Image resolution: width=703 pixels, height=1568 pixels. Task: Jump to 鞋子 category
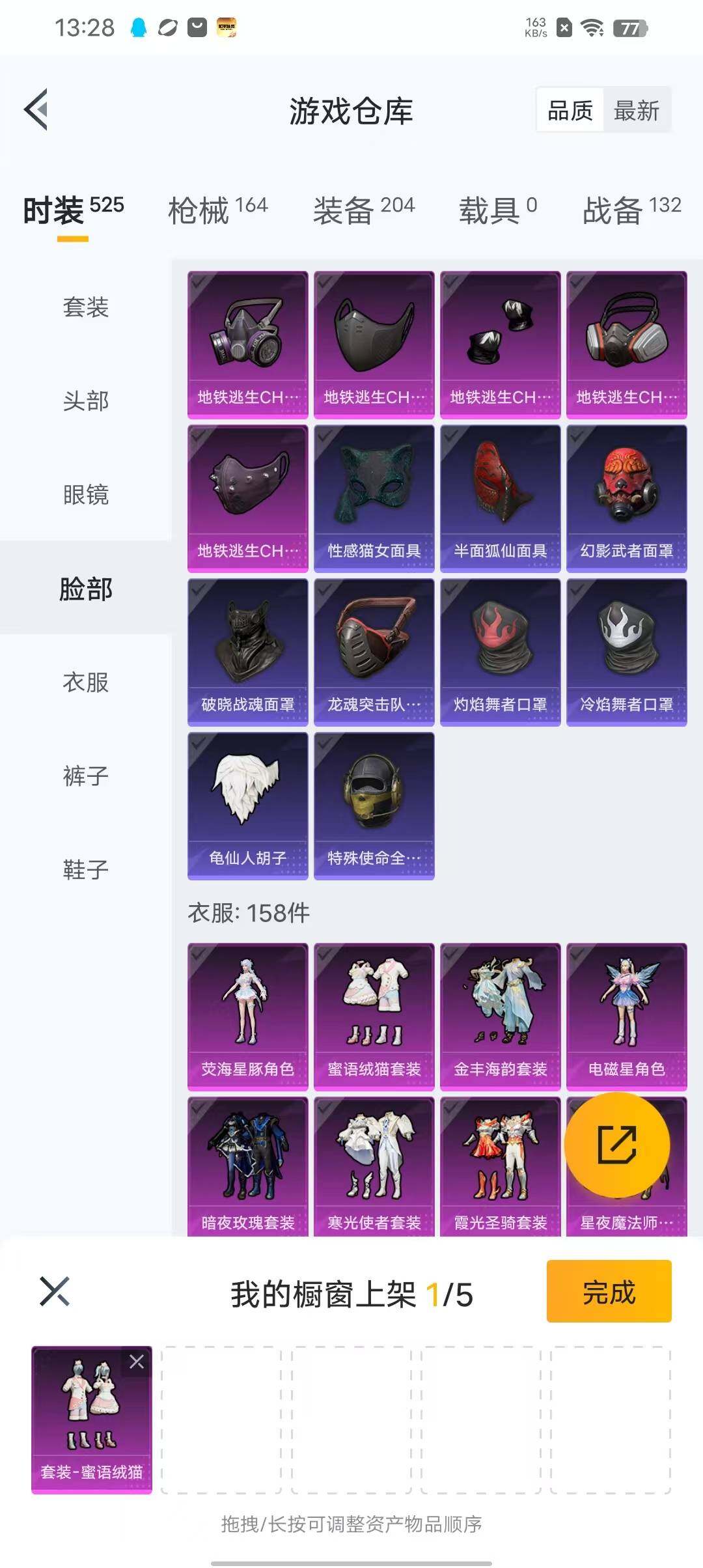pos(85,869)
